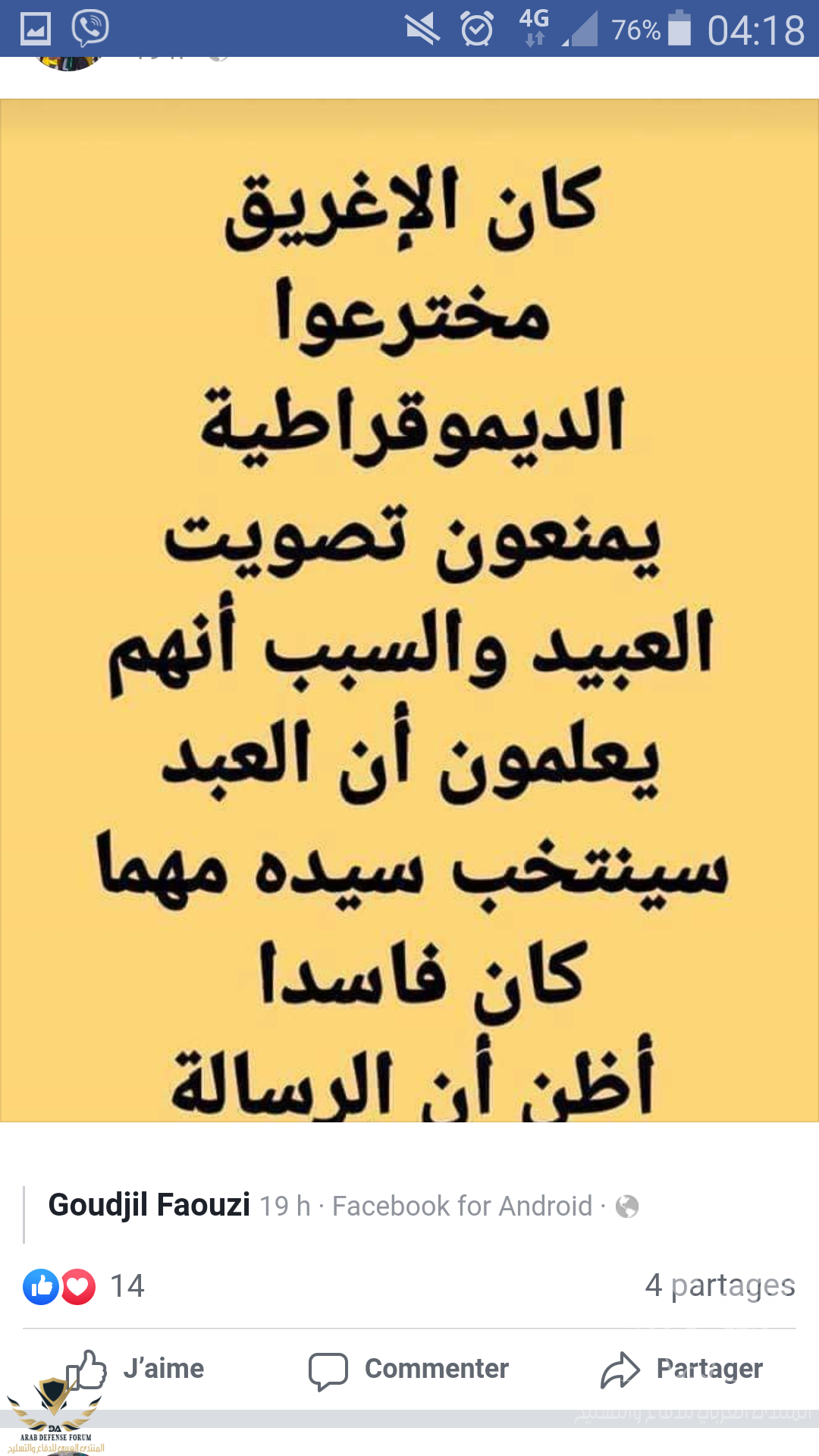View the 14 reactions list
This screenshot has height=1456, width=819.
click(x=83, y=1286)
